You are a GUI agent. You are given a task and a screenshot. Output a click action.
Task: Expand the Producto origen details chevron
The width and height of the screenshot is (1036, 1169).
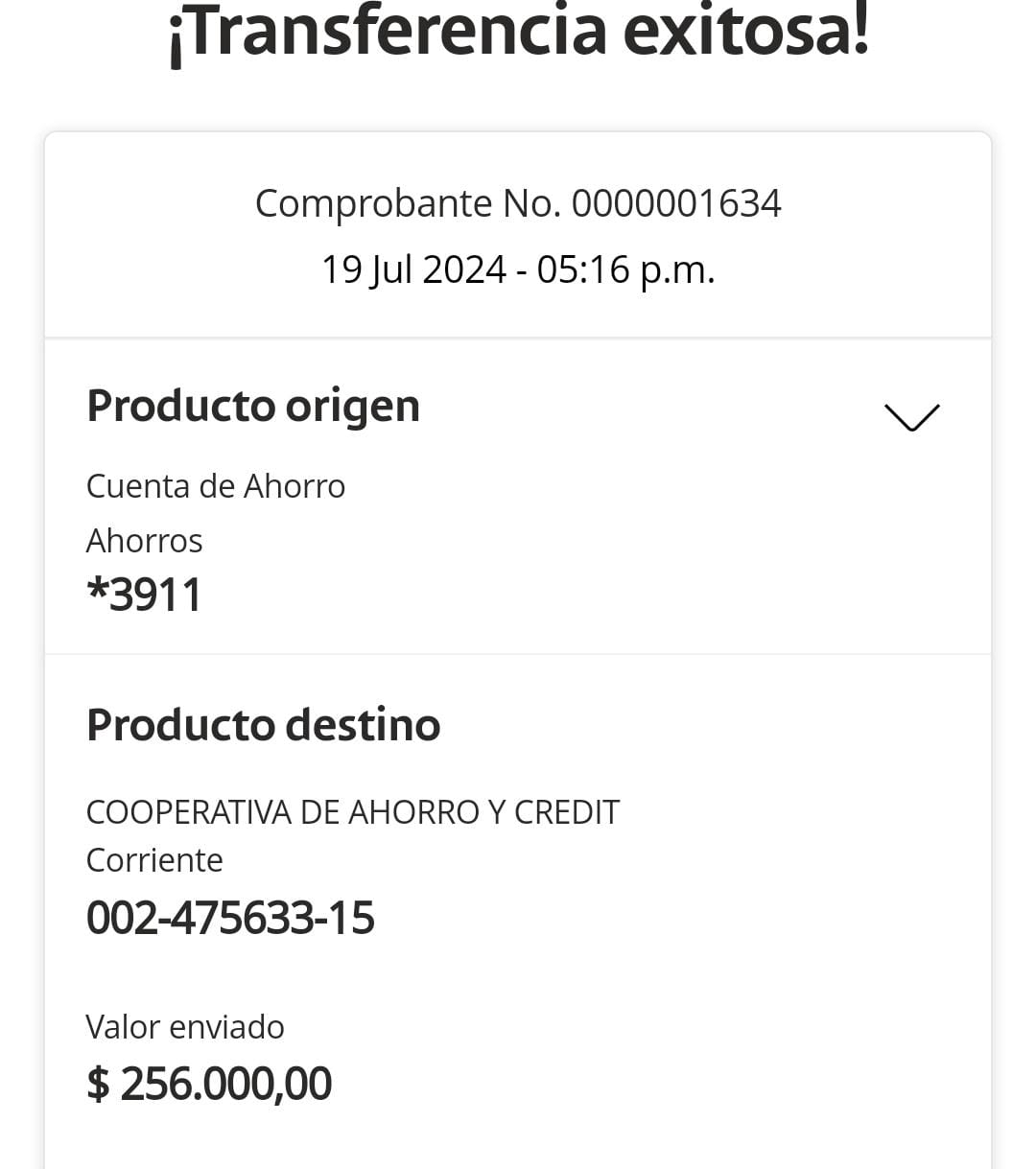tap(911, 416)
